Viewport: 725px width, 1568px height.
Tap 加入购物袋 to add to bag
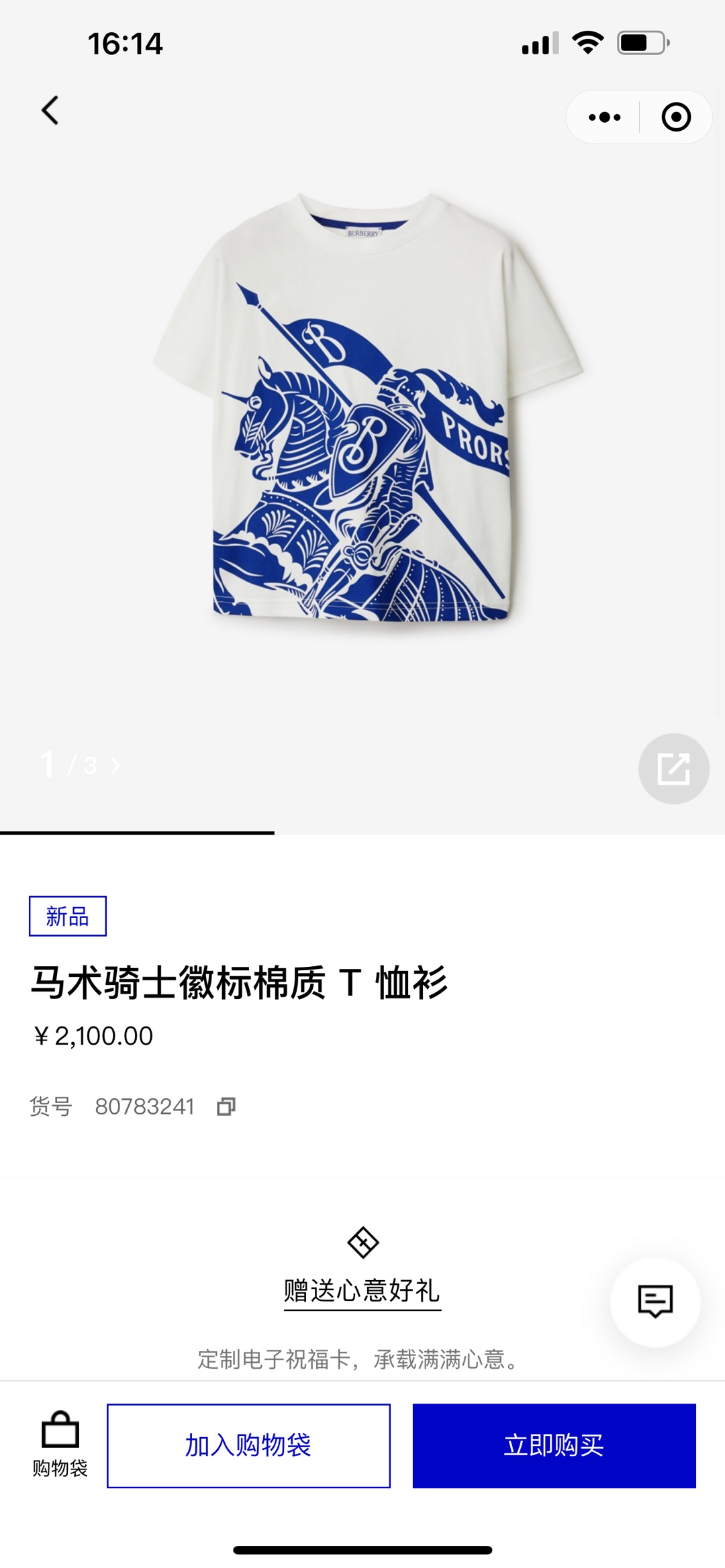pyautogui.click(x=248, y=1445)
